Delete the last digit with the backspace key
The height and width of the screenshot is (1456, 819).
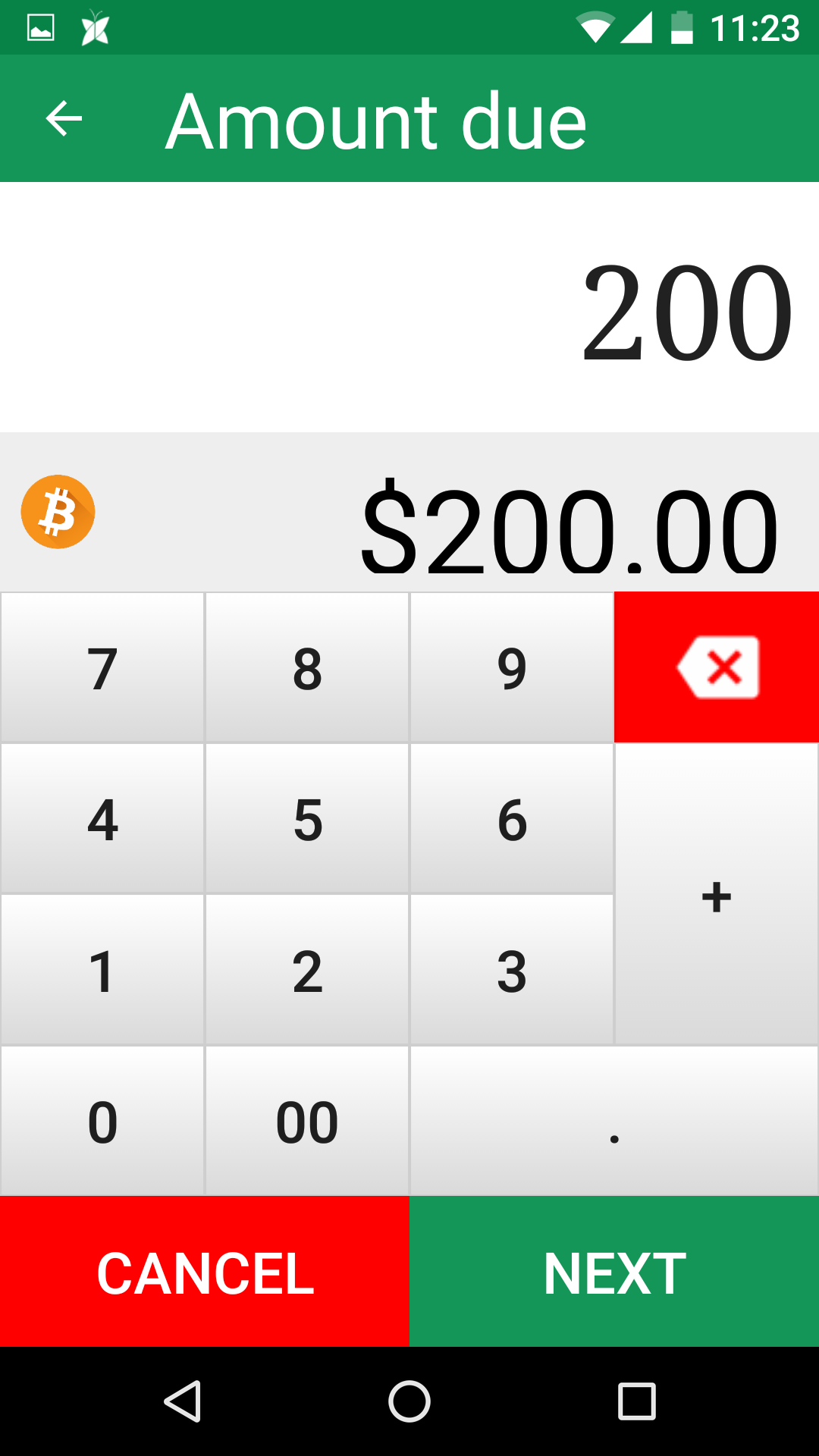(x=717, y=667)
